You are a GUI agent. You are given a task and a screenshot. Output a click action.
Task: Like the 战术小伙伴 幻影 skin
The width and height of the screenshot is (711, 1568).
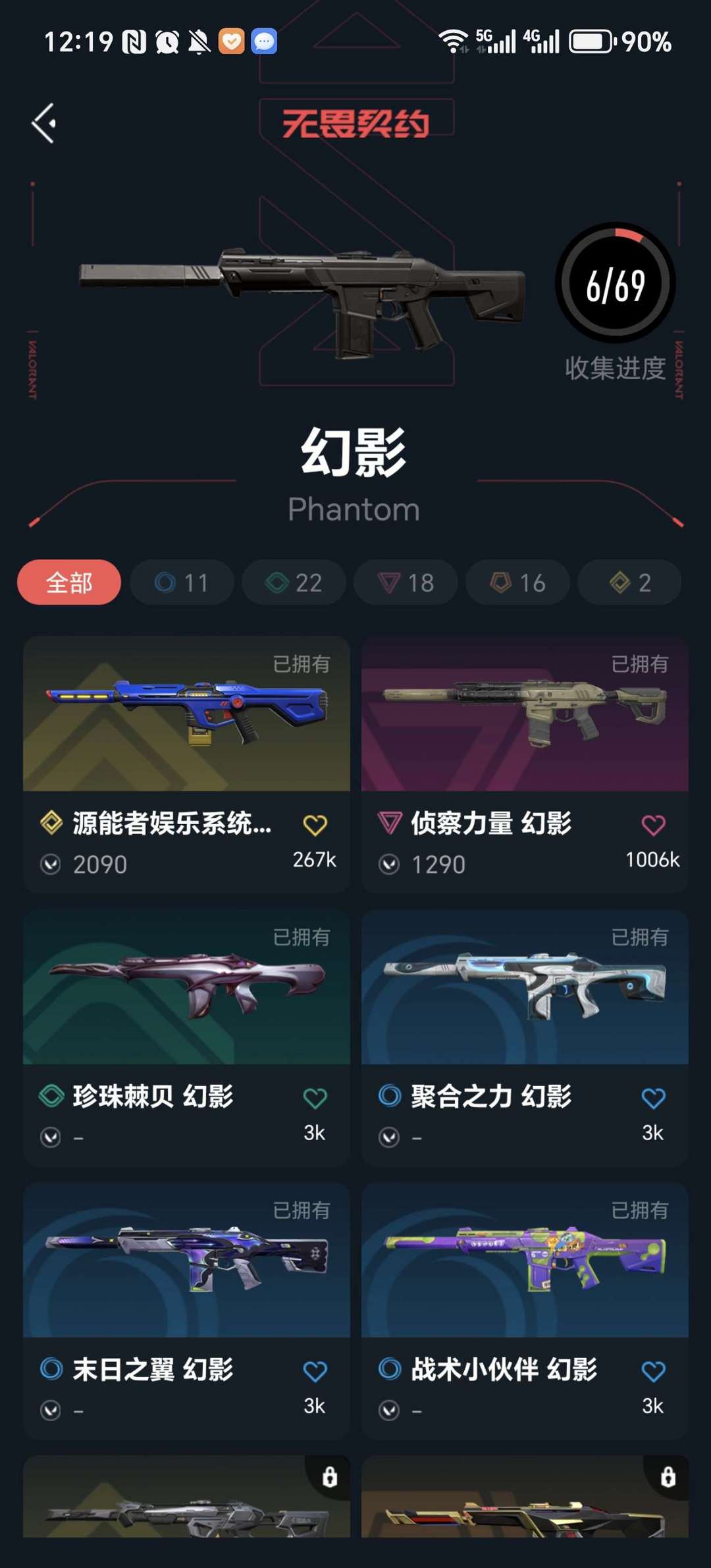point(653,1371)
